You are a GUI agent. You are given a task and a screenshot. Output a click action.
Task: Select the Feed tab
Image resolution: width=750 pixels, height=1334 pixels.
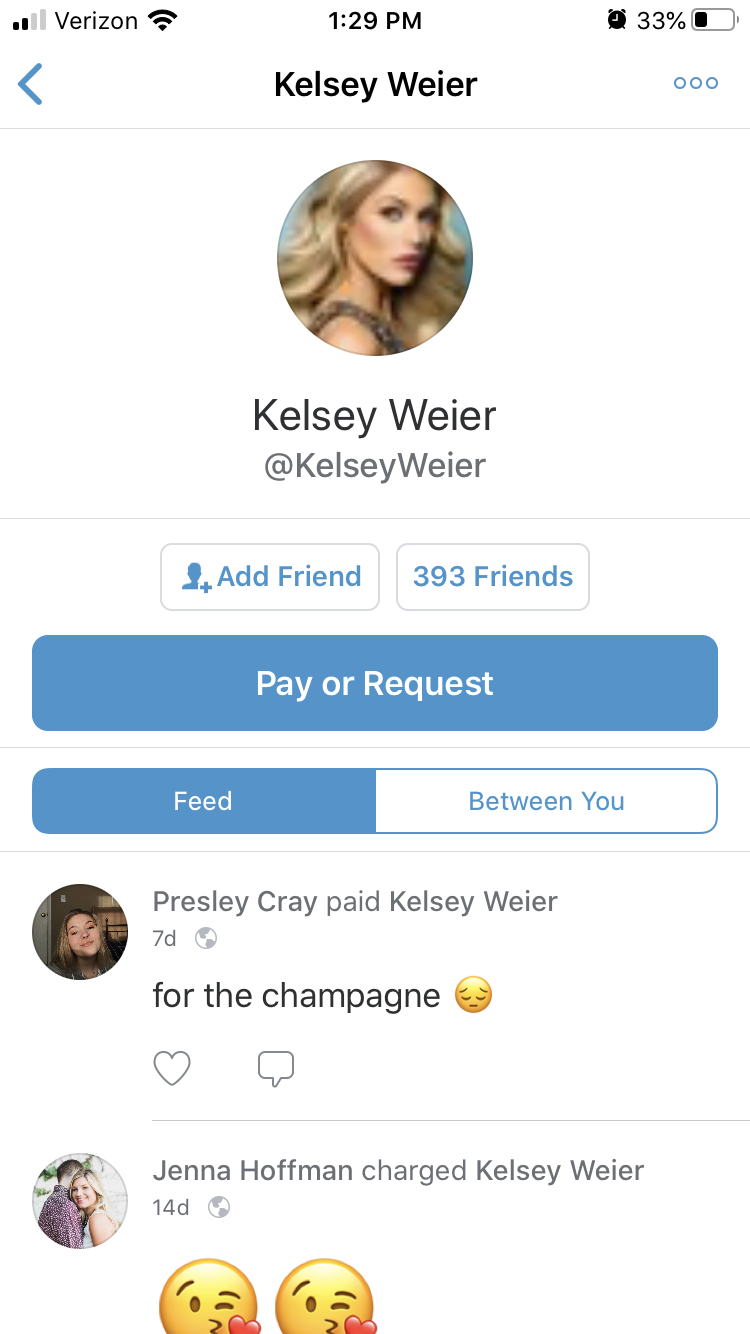(x=203, y=800)
